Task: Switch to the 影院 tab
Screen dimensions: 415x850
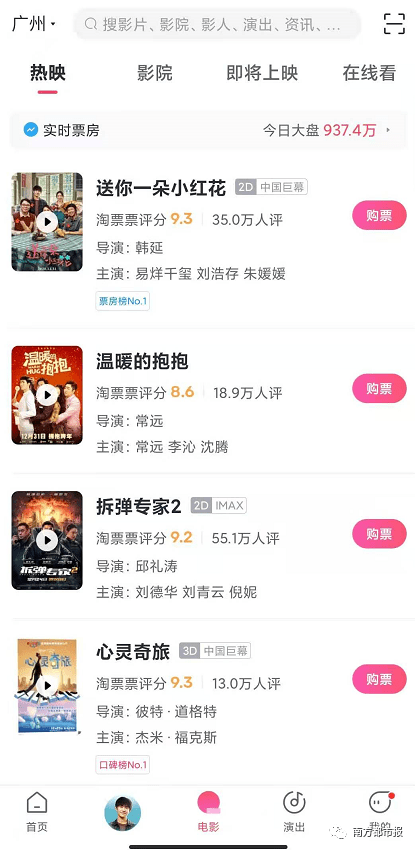Action: [x=155, y=73]
